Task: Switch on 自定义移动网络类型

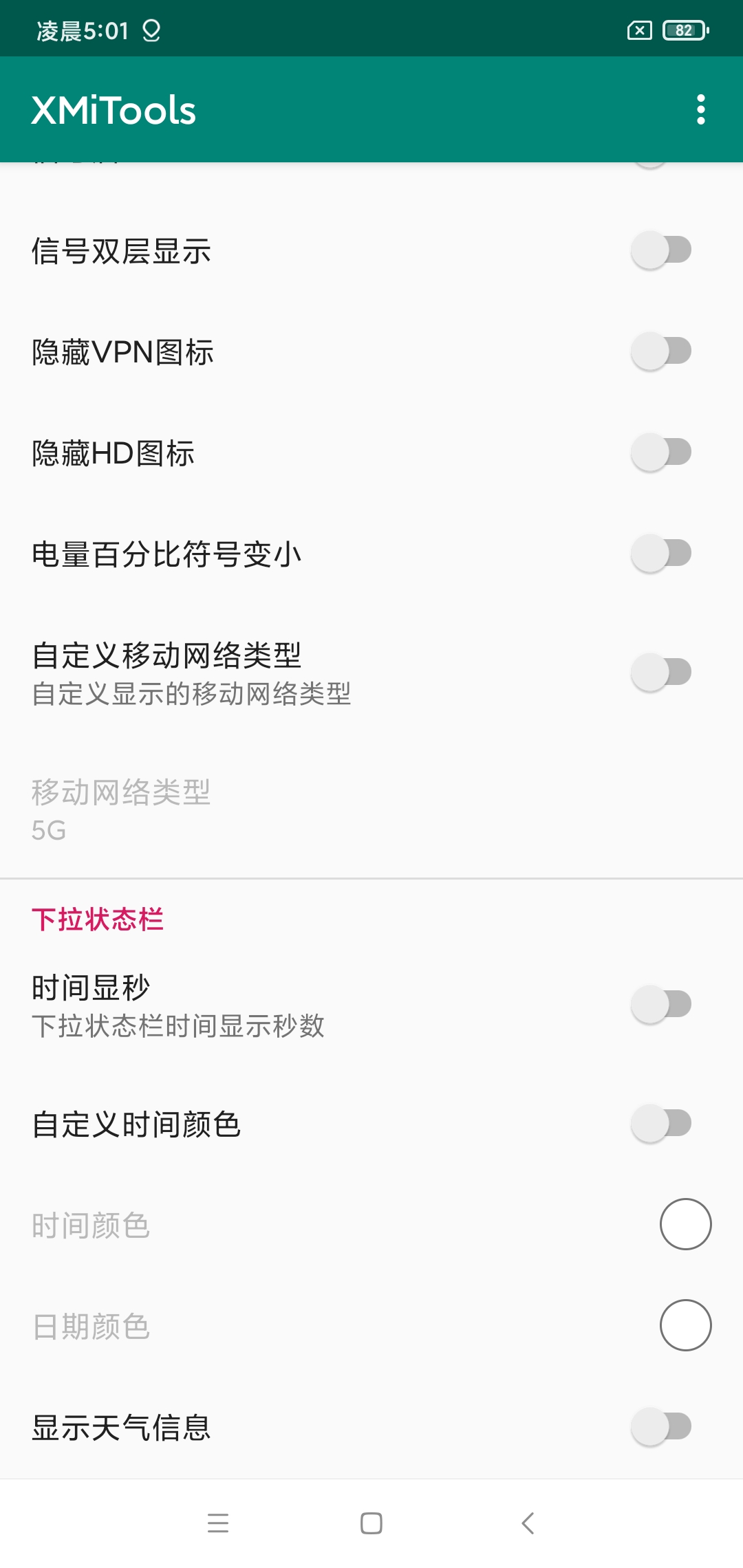Action: click(x=661, y=673)
